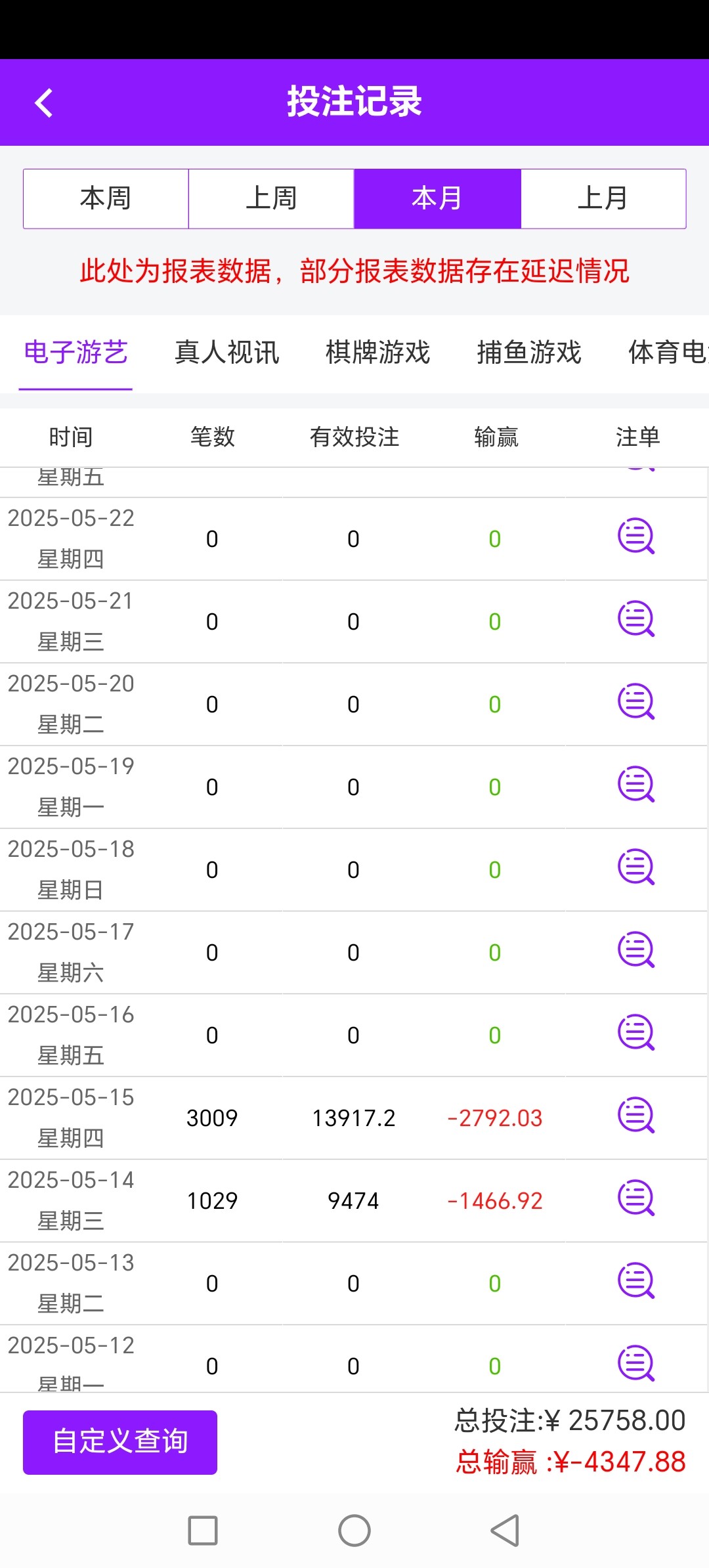This screenshot has height=1568, width=709.
Task: Tap the 自定义查询 button
Action: click(x=120, y=1442)
